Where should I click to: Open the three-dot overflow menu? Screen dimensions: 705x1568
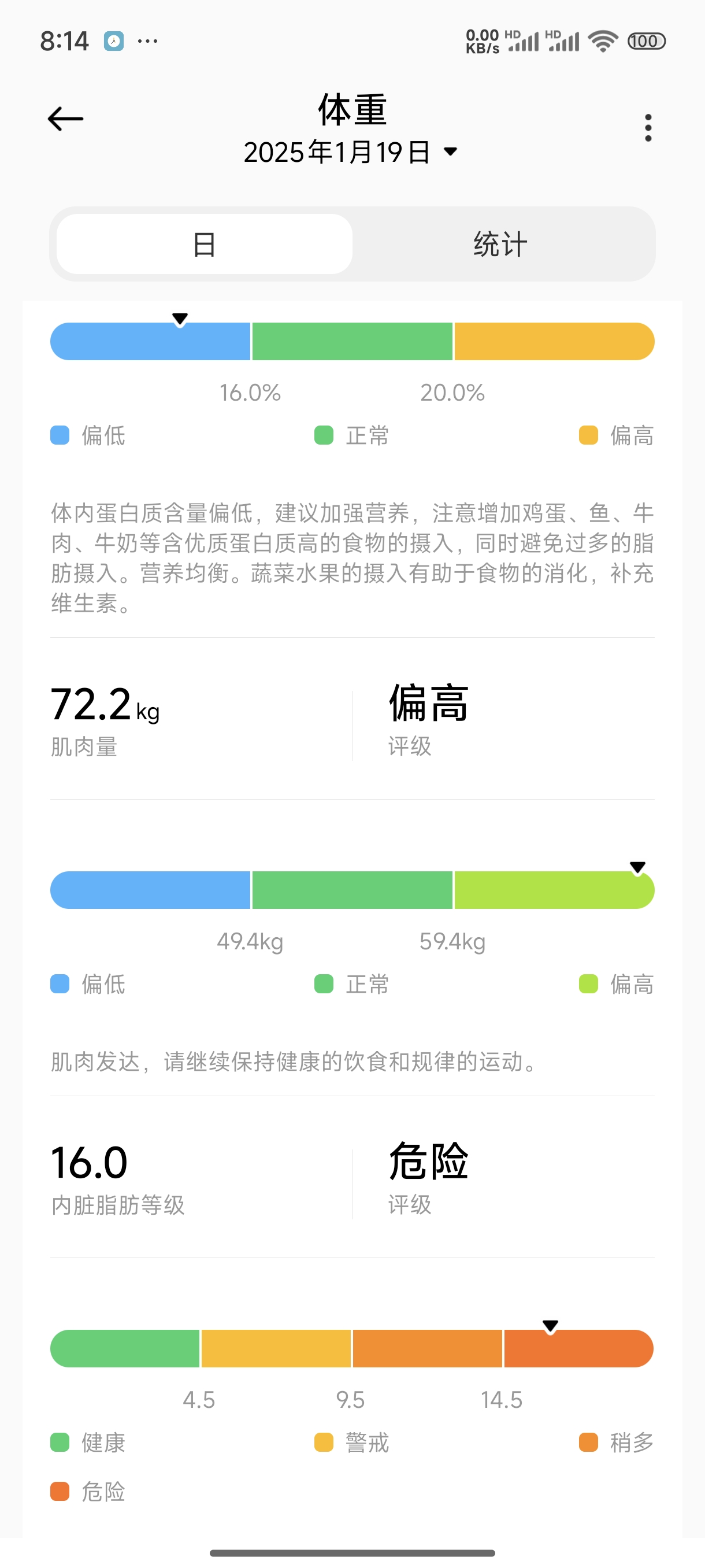pos(648,128)
